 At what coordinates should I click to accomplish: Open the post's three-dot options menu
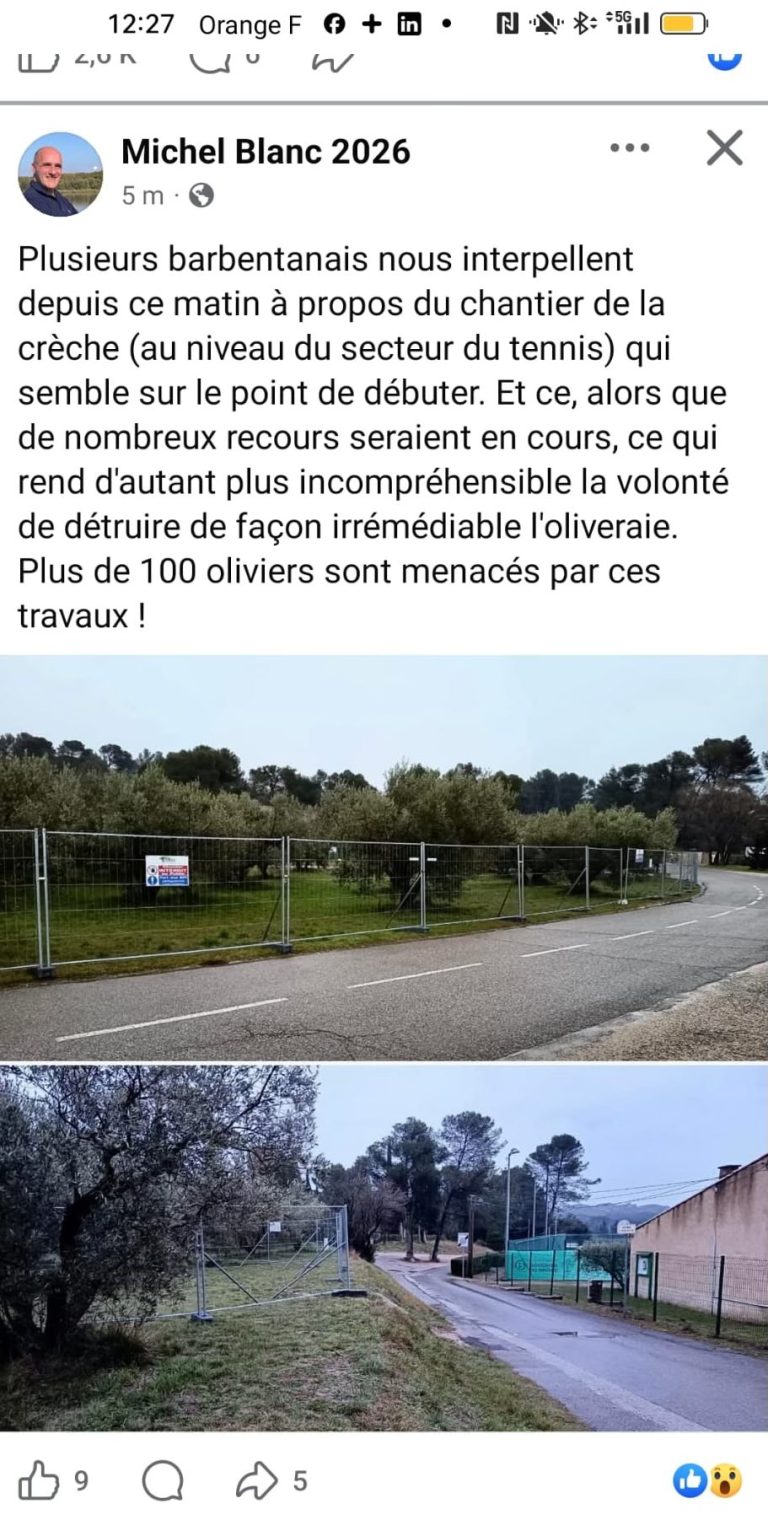coord(629,148)
